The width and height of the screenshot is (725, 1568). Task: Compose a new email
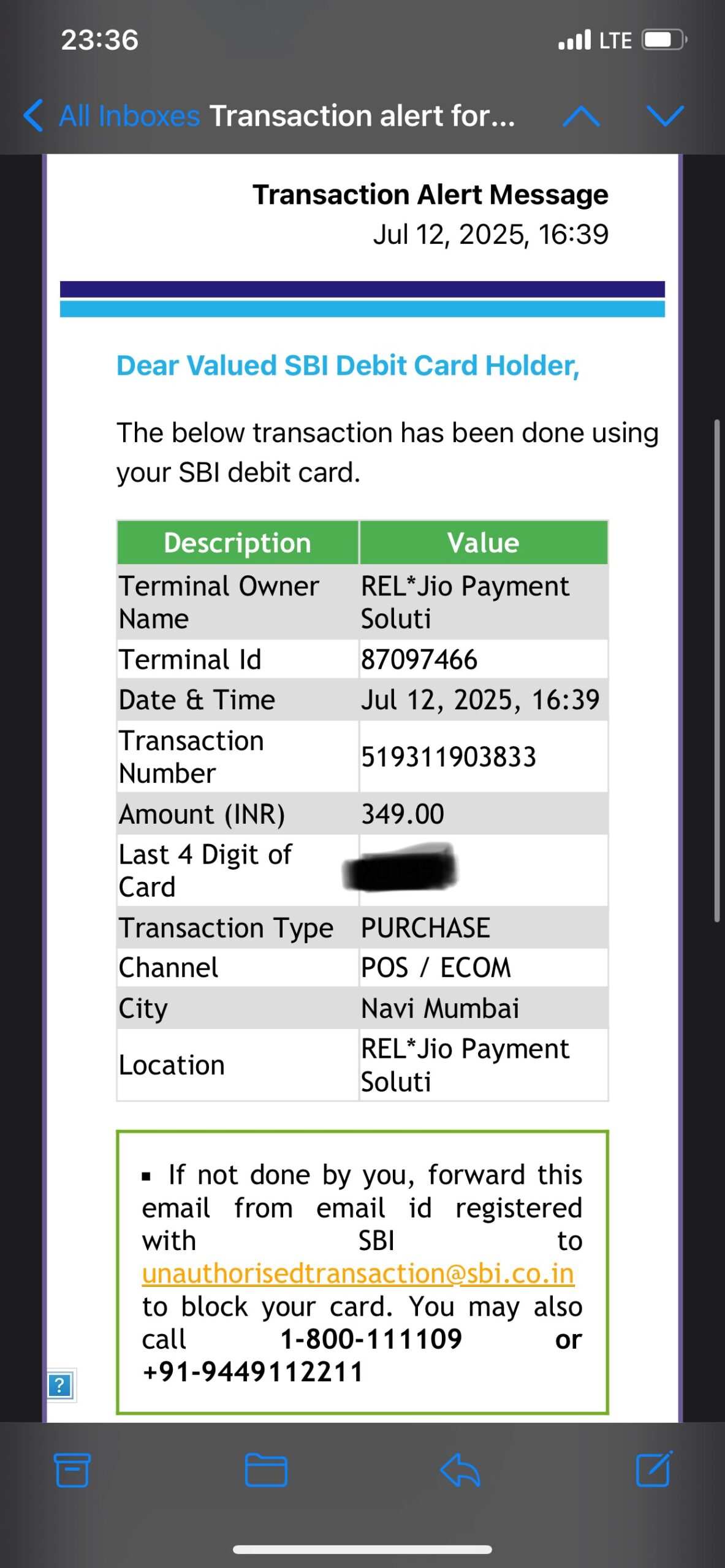click(x=653, y=1469)
